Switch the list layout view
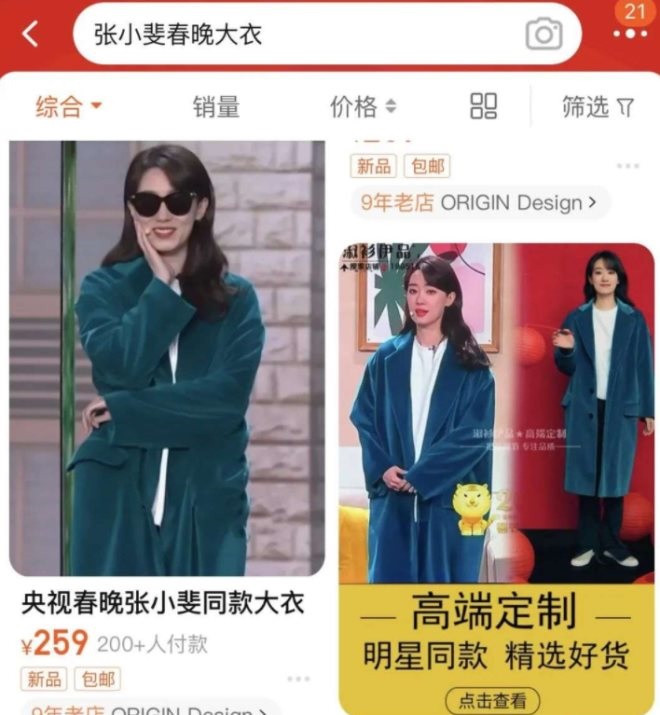Screen dimensions: 660x715 (484, 106)
